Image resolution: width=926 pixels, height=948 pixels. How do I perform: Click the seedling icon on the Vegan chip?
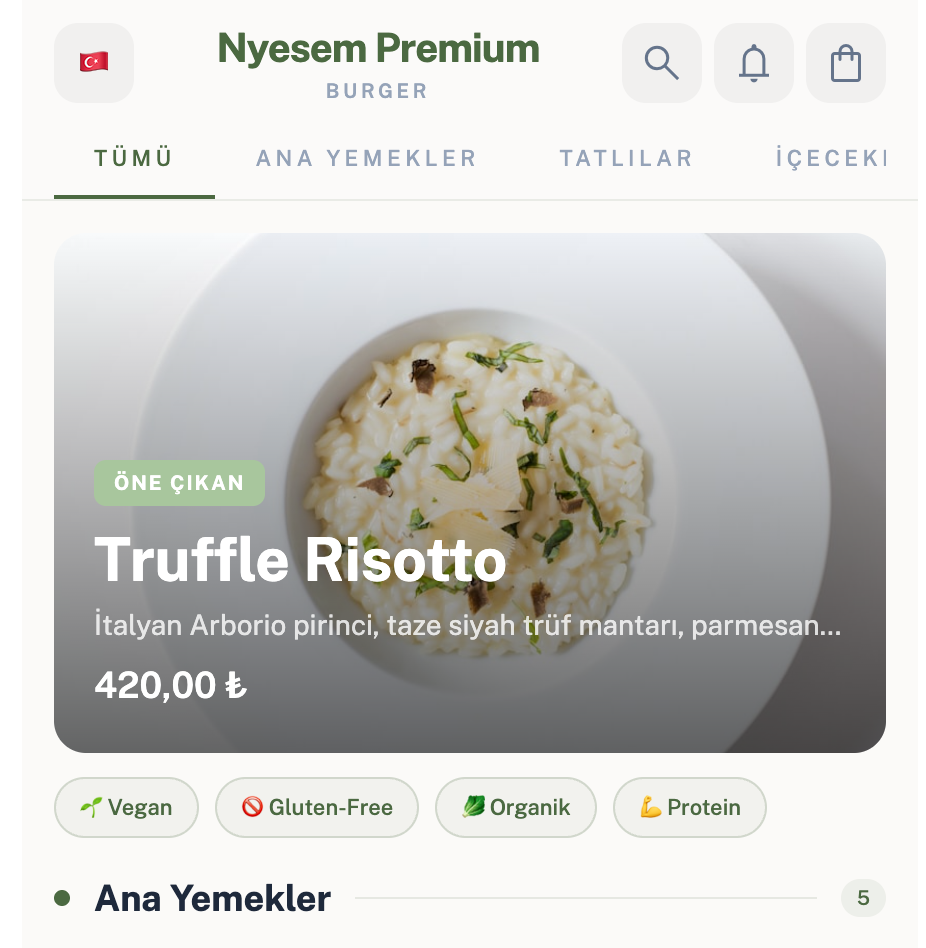click(91, 807)
